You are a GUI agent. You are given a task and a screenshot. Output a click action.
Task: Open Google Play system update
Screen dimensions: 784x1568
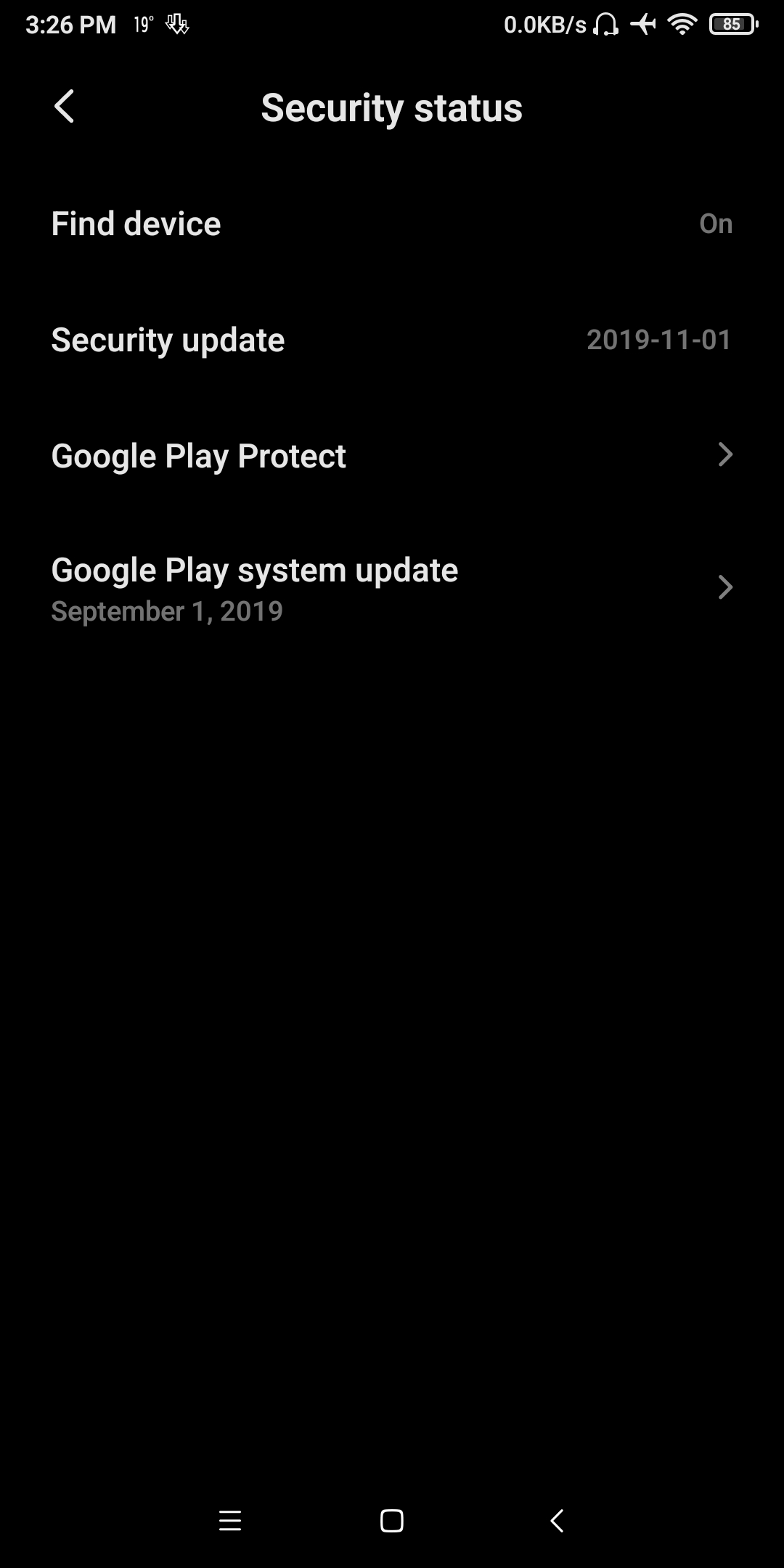click(392, 588)
